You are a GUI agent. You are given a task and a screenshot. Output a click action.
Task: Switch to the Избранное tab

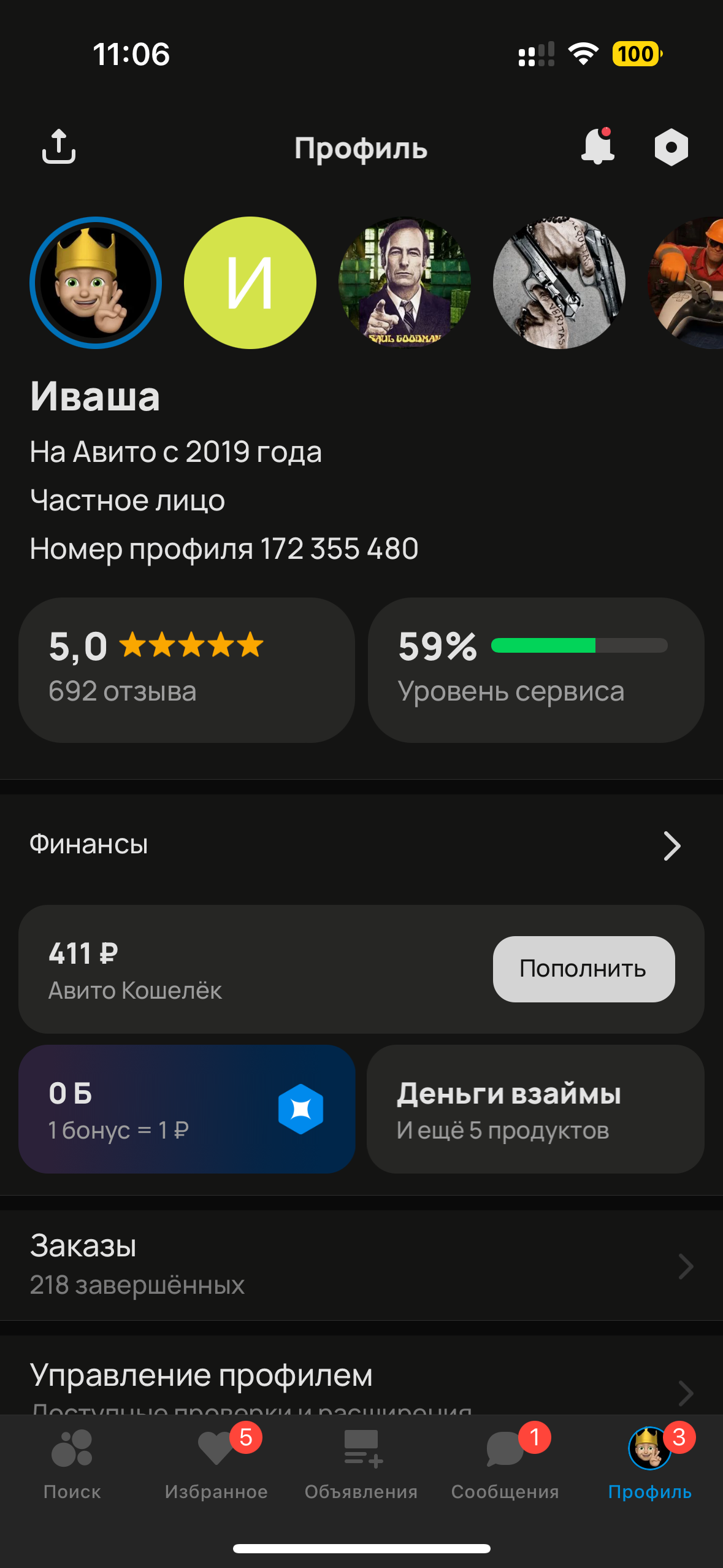pos(216,1465)
